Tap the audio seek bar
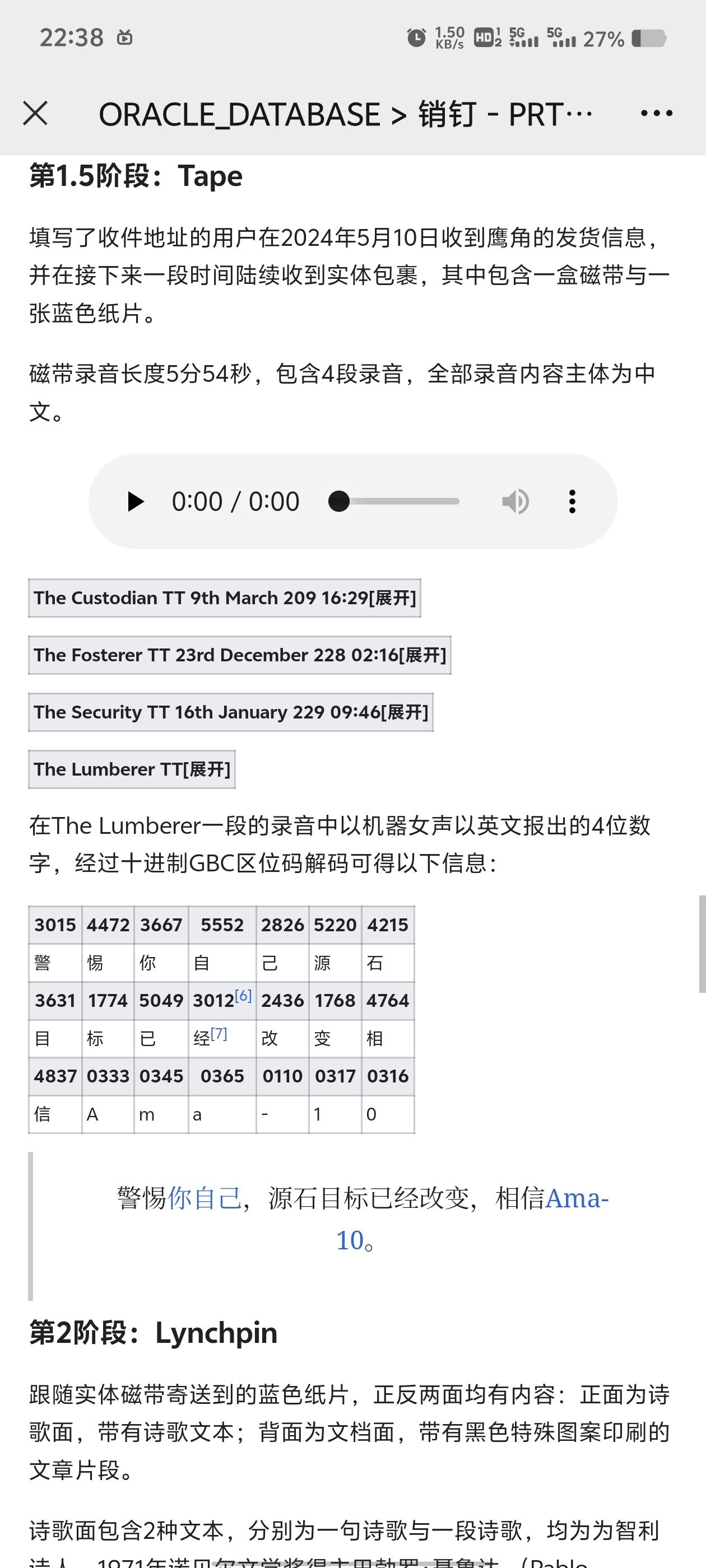 coord(394,502)
